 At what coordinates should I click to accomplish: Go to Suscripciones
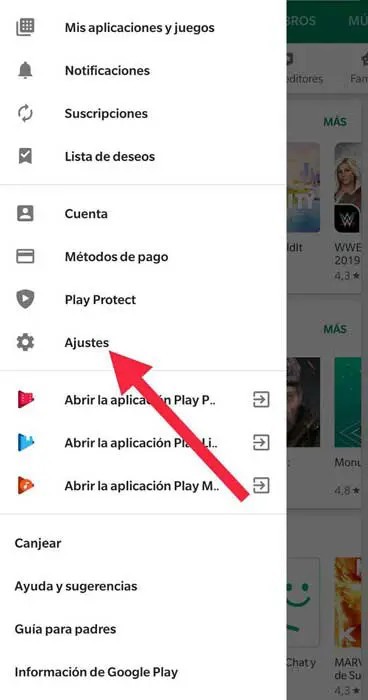point(143,113)
